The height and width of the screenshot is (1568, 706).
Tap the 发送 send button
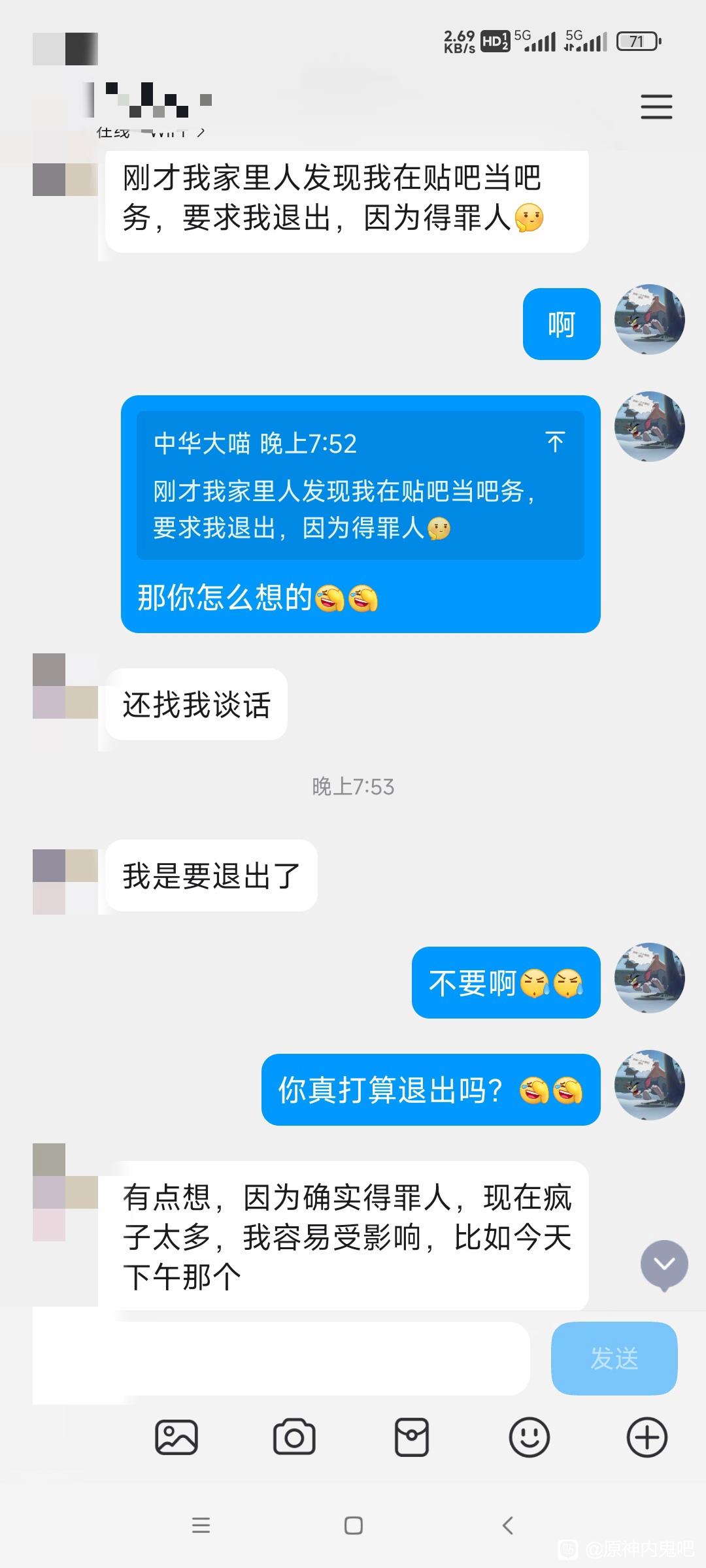614,1358
